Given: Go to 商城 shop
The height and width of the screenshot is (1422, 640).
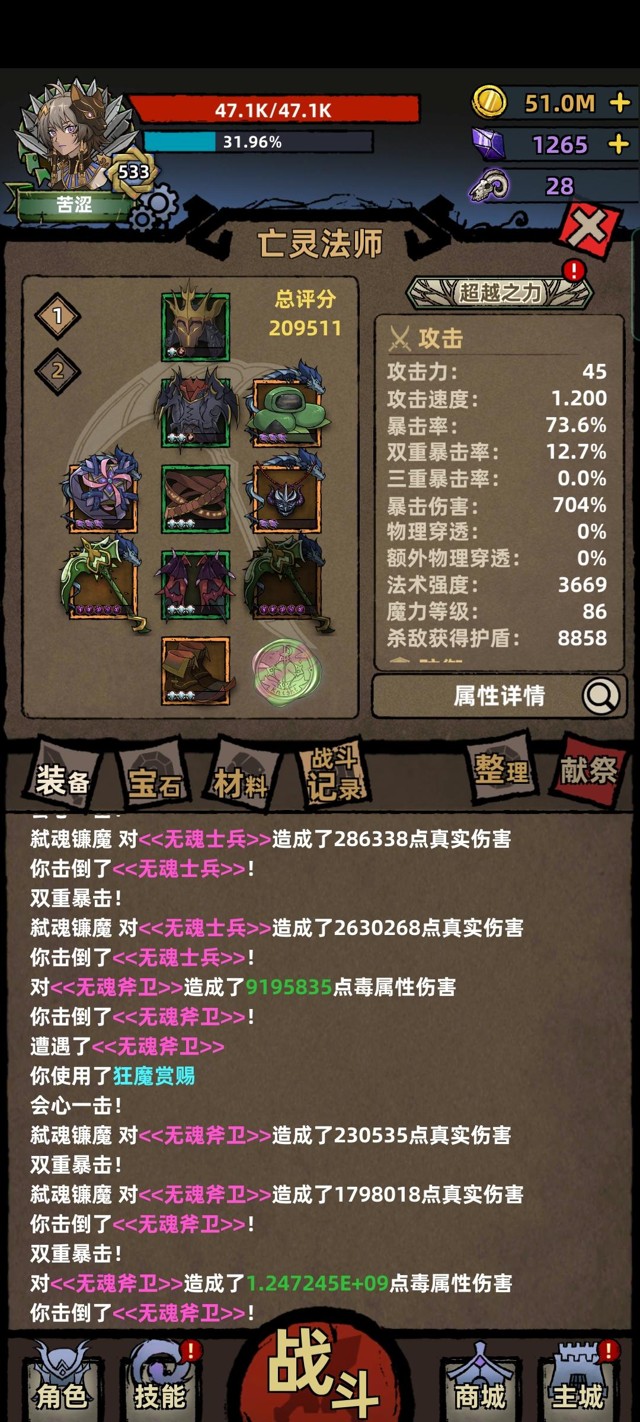Looking at the screenshot, I should (x=480, y=1383).
